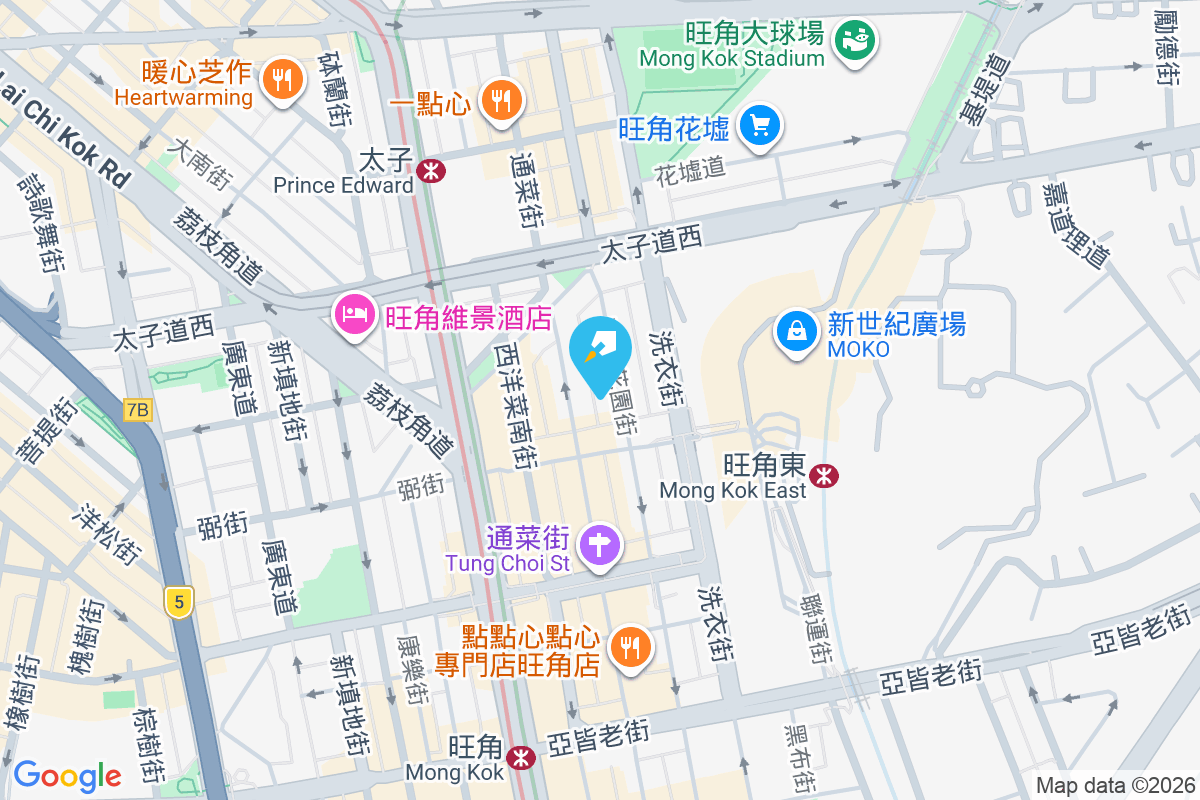Open the 旺角維景酒店 hotel pin
The width and height of the screenshot is (1200, 800).
354,317
